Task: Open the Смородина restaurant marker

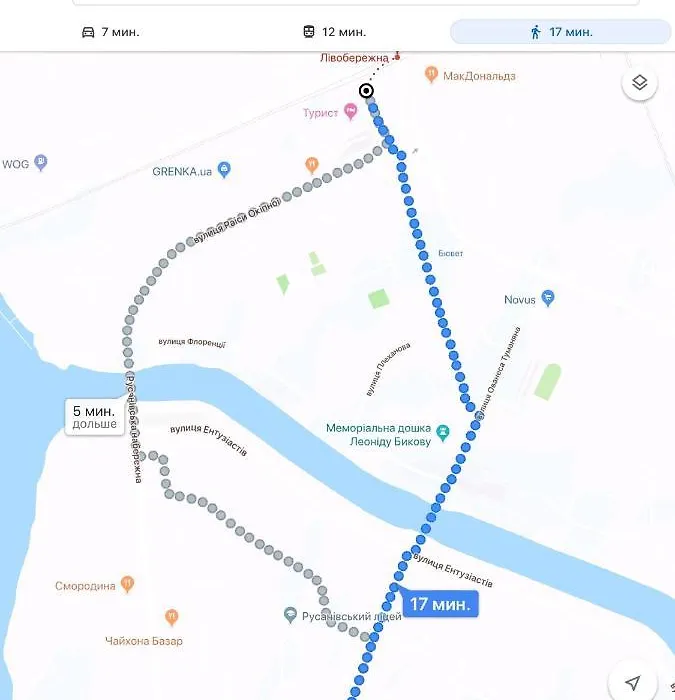Action: [x=127, y=585]
